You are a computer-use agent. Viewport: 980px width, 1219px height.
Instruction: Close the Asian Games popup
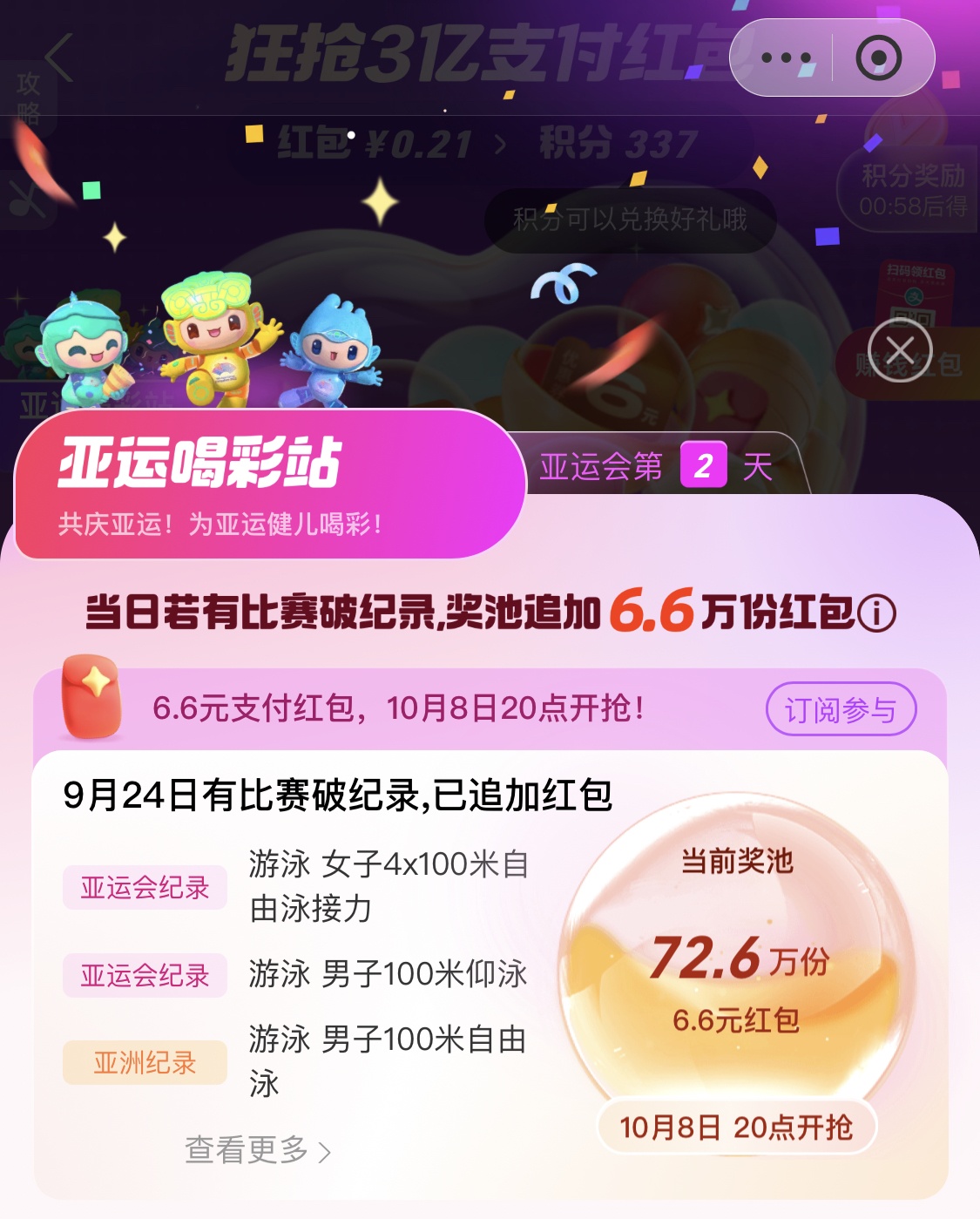(900, 350)
